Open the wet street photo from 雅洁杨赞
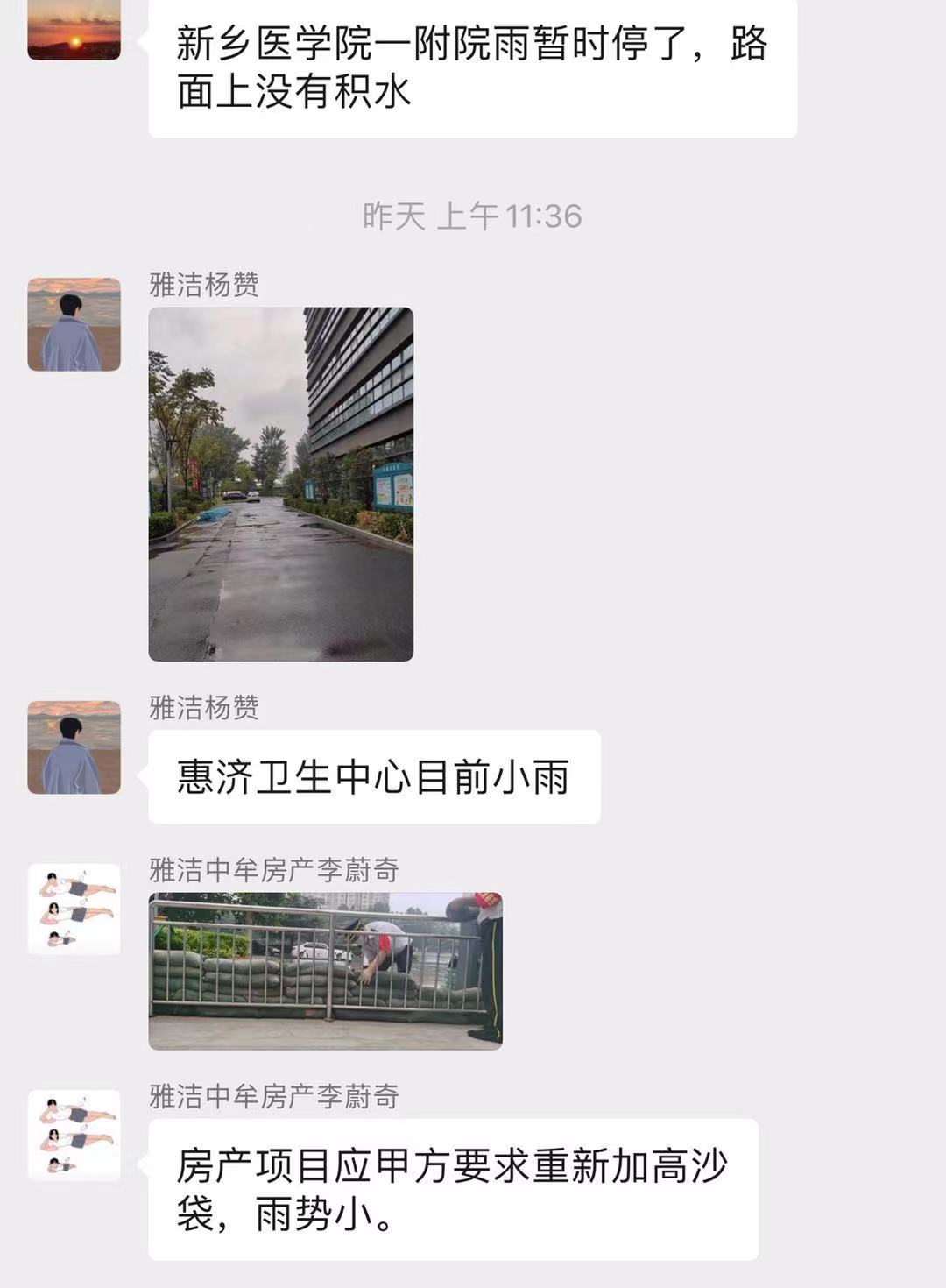Screen dimensions: 946x1288 (280, 484)
